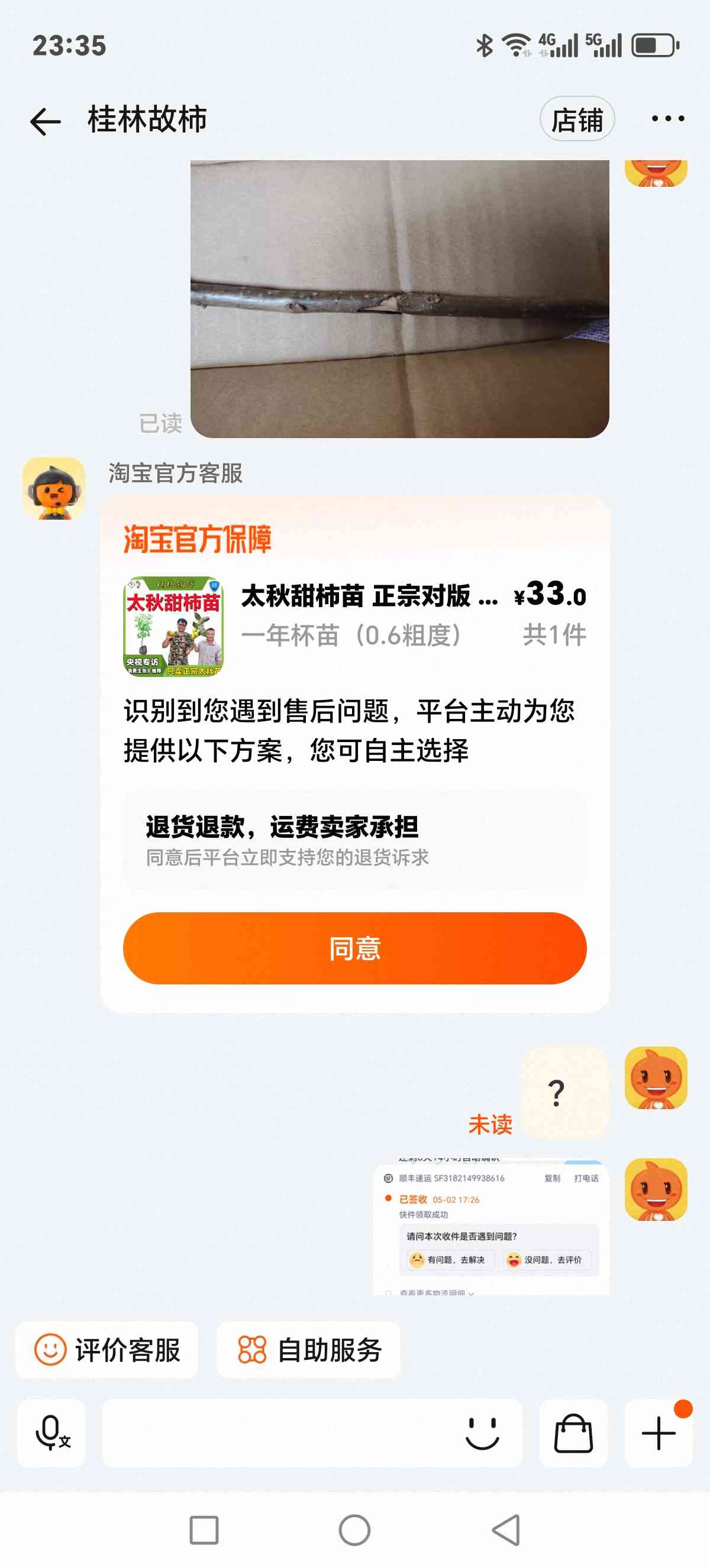Open the three-dot overflow menu
The width and height of the screenshot is (710, 1568).
click(667, 119)
